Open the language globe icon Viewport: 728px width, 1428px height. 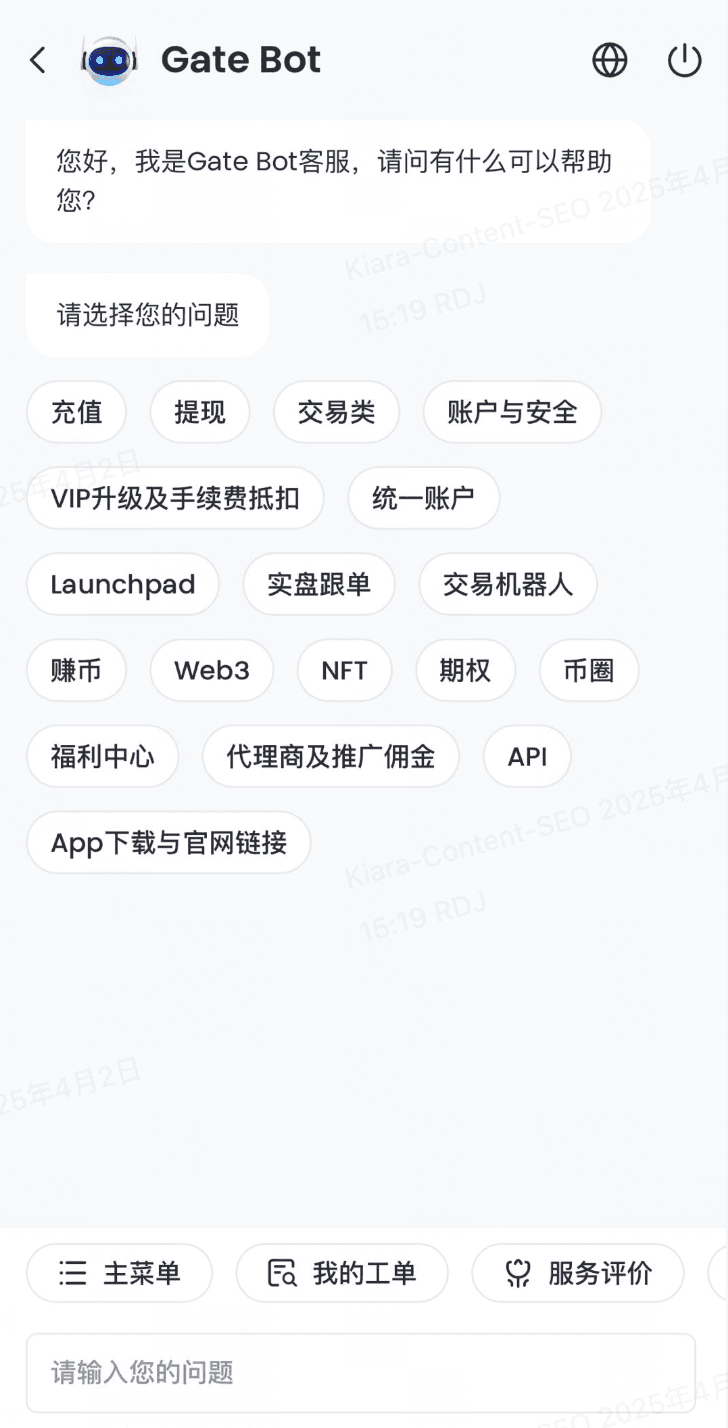click(610, 61)
